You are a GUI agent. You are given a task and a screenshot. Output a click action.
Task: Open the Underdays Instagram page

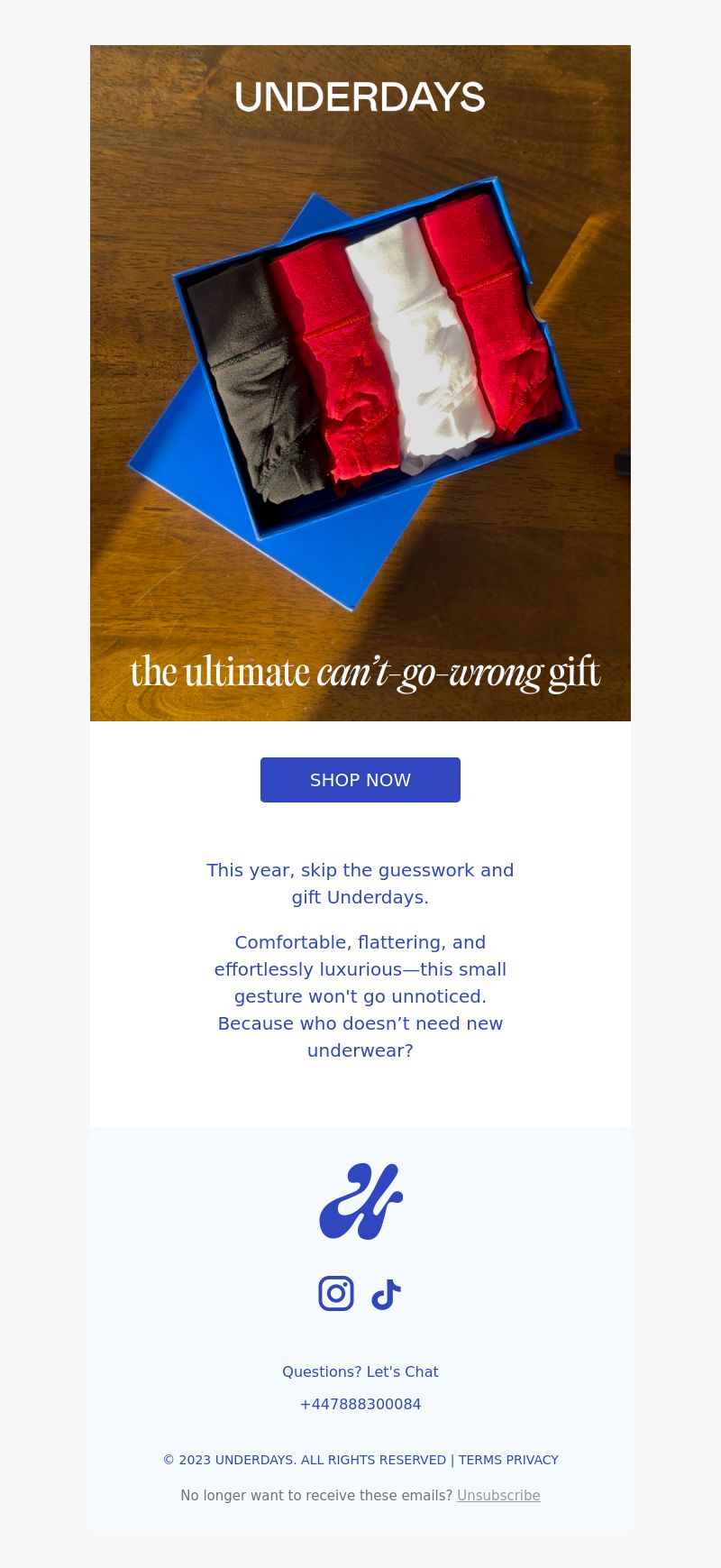pos(336,1294)
